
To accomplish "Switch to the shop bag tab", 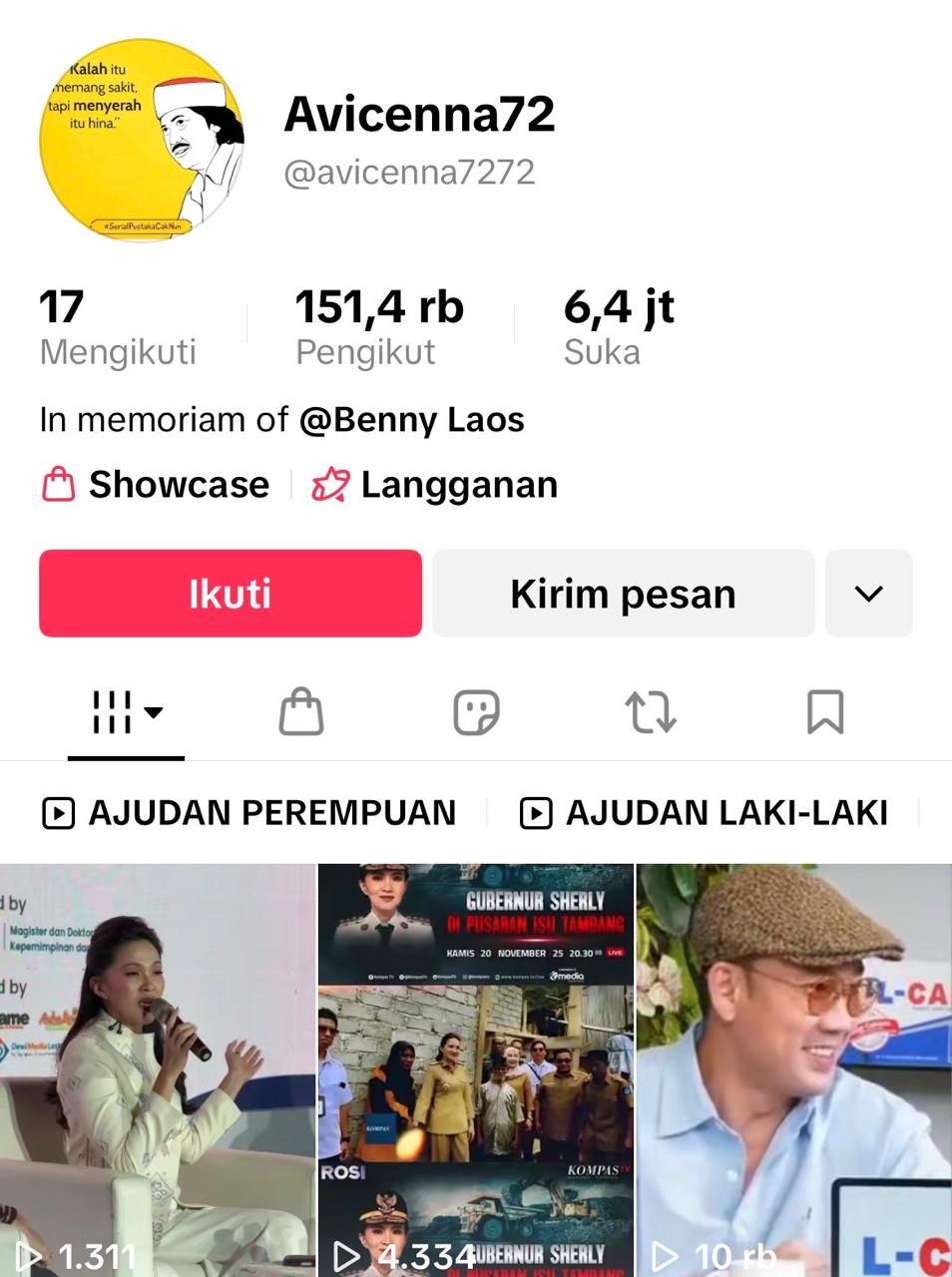I will point(301,712).
